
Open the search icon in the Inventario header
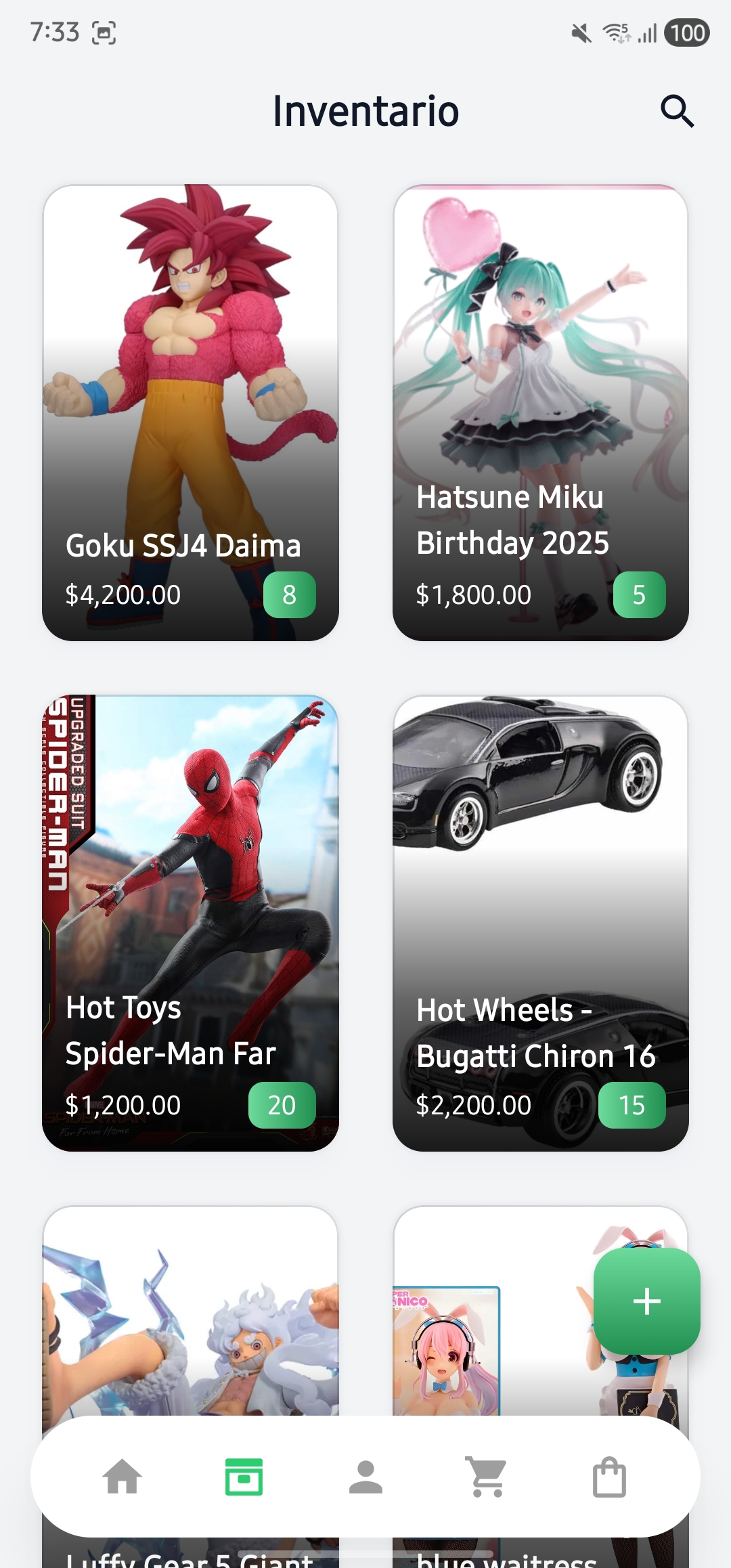click(x=677, y=111)
